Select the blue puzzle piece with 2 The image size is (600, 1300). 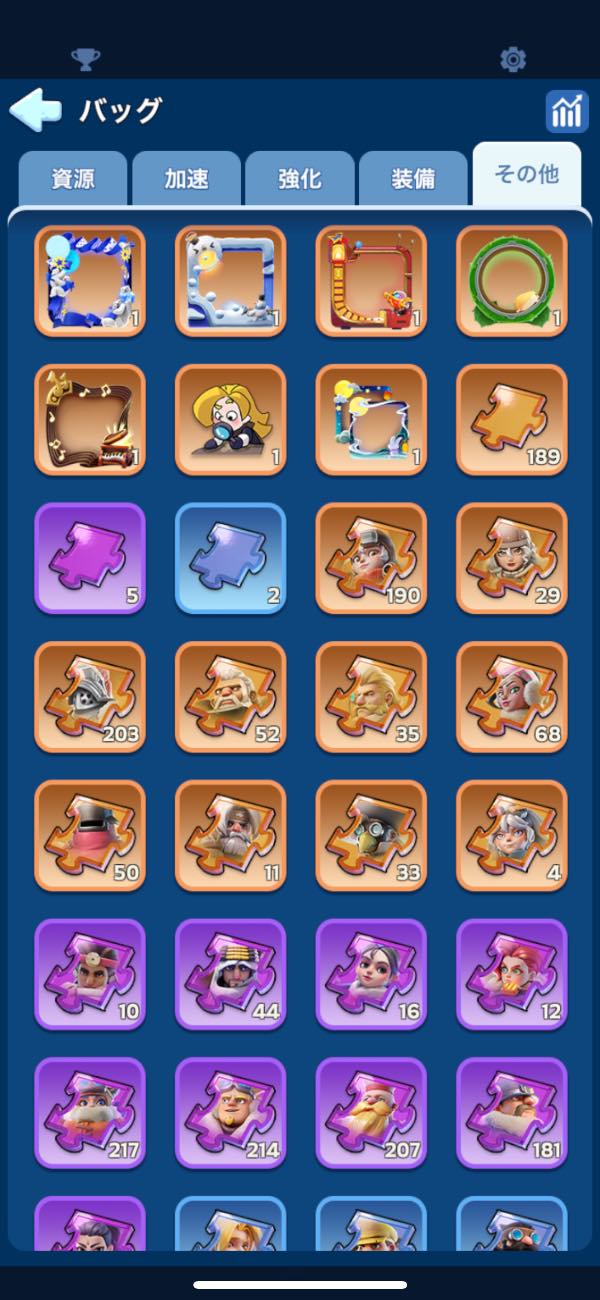[x=231, y=558]
